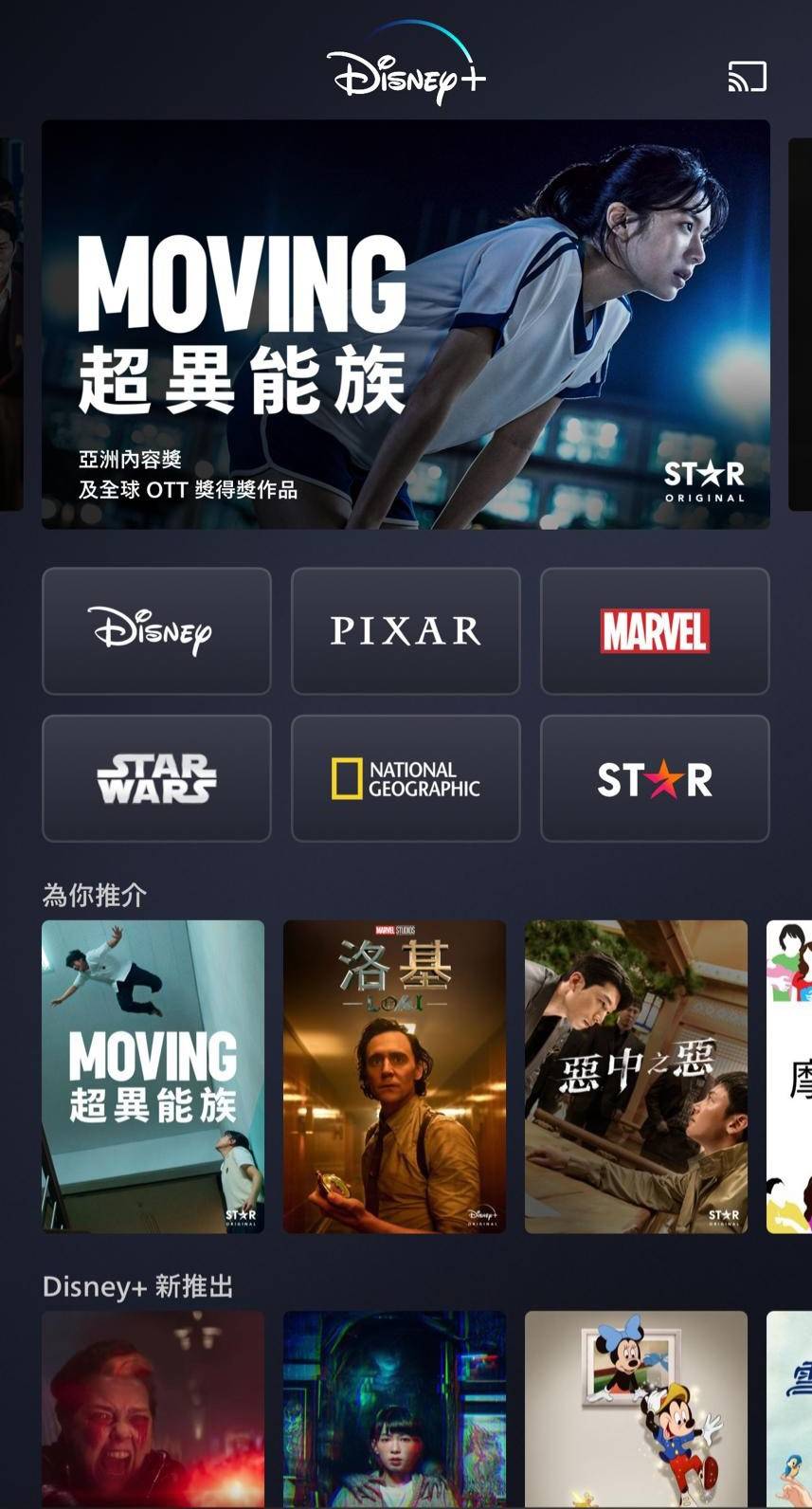Screen dimensions: 812x1509
Task: Open the Marvel brand tile
Action: [x=655, y=631]
